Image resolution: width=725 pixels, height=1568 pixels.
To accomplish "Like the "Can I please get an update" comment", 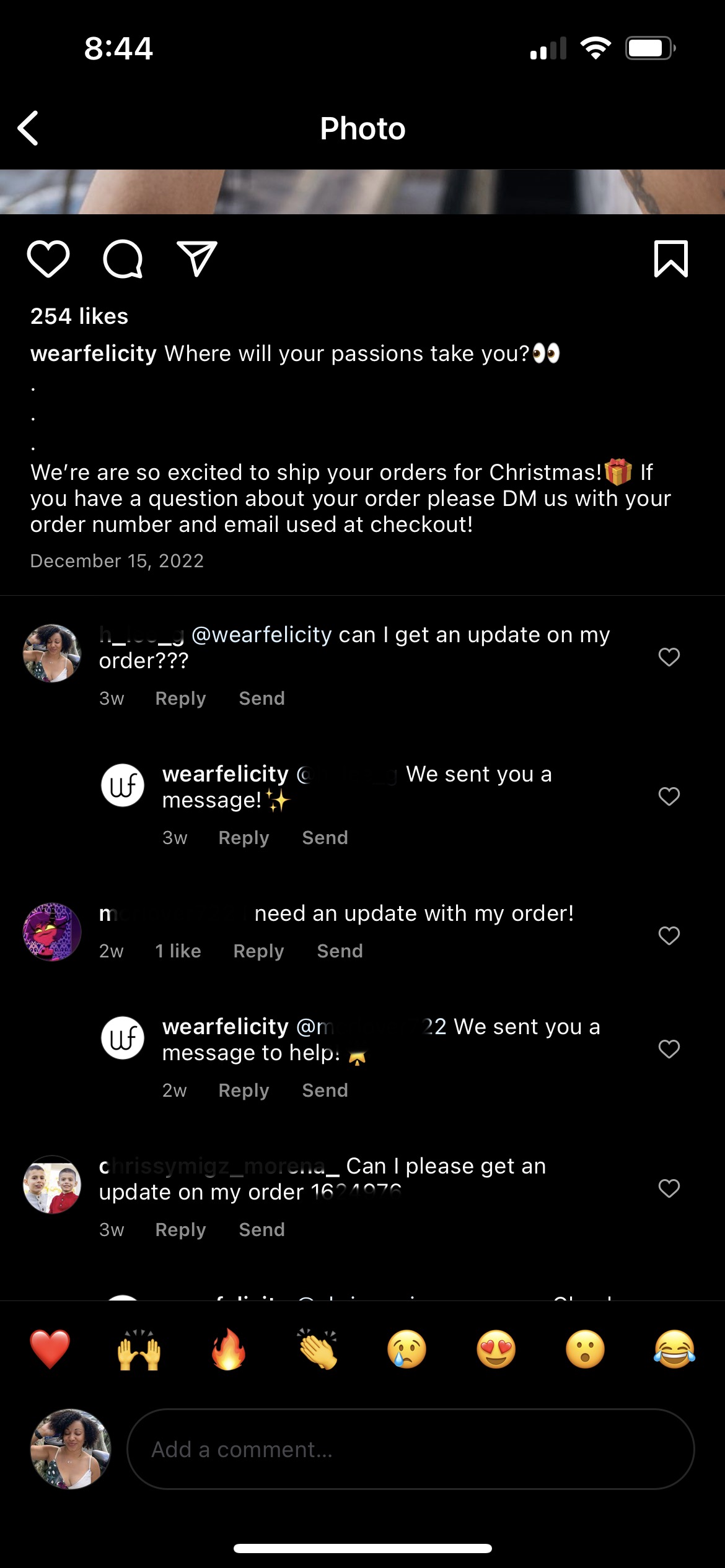I will point(669,1188).
